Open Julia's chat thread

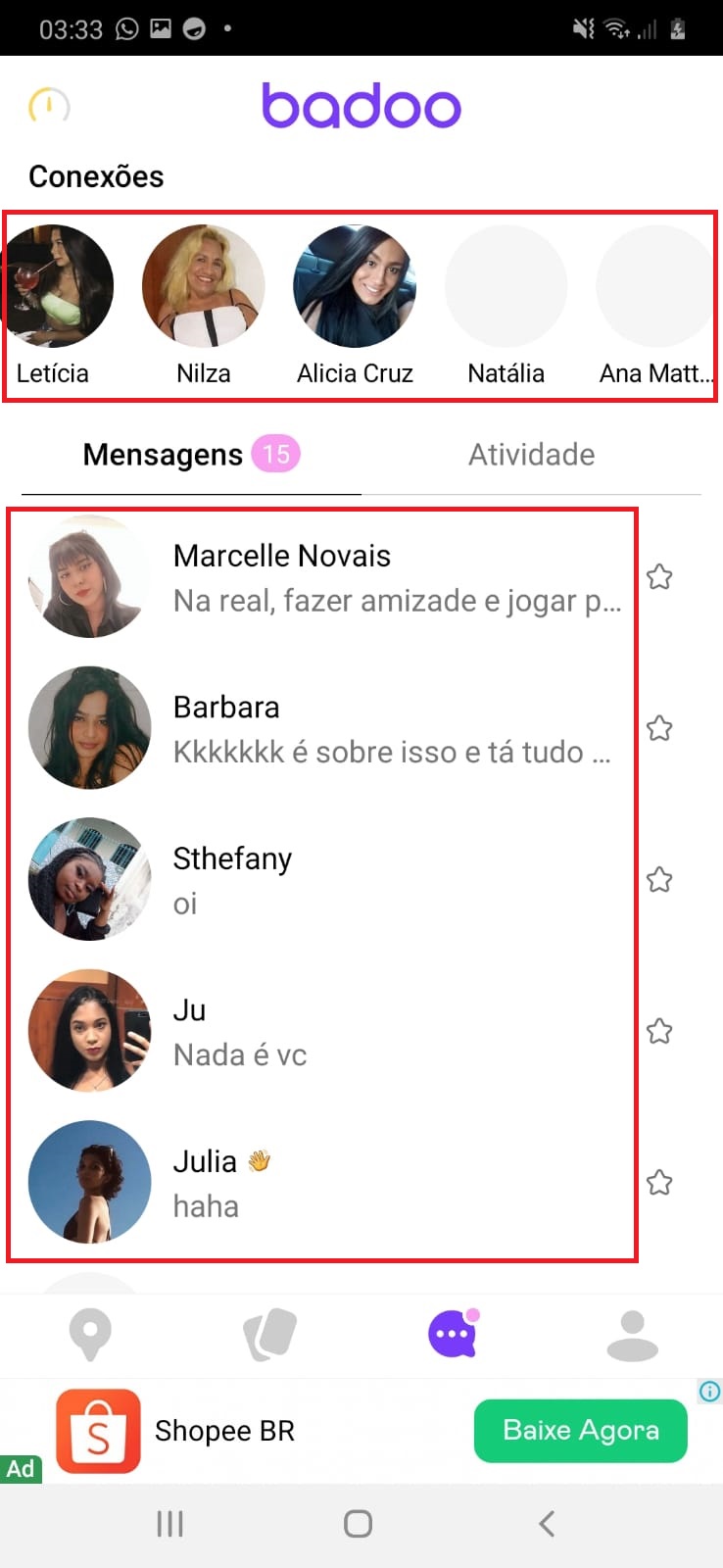point(323,1182)
